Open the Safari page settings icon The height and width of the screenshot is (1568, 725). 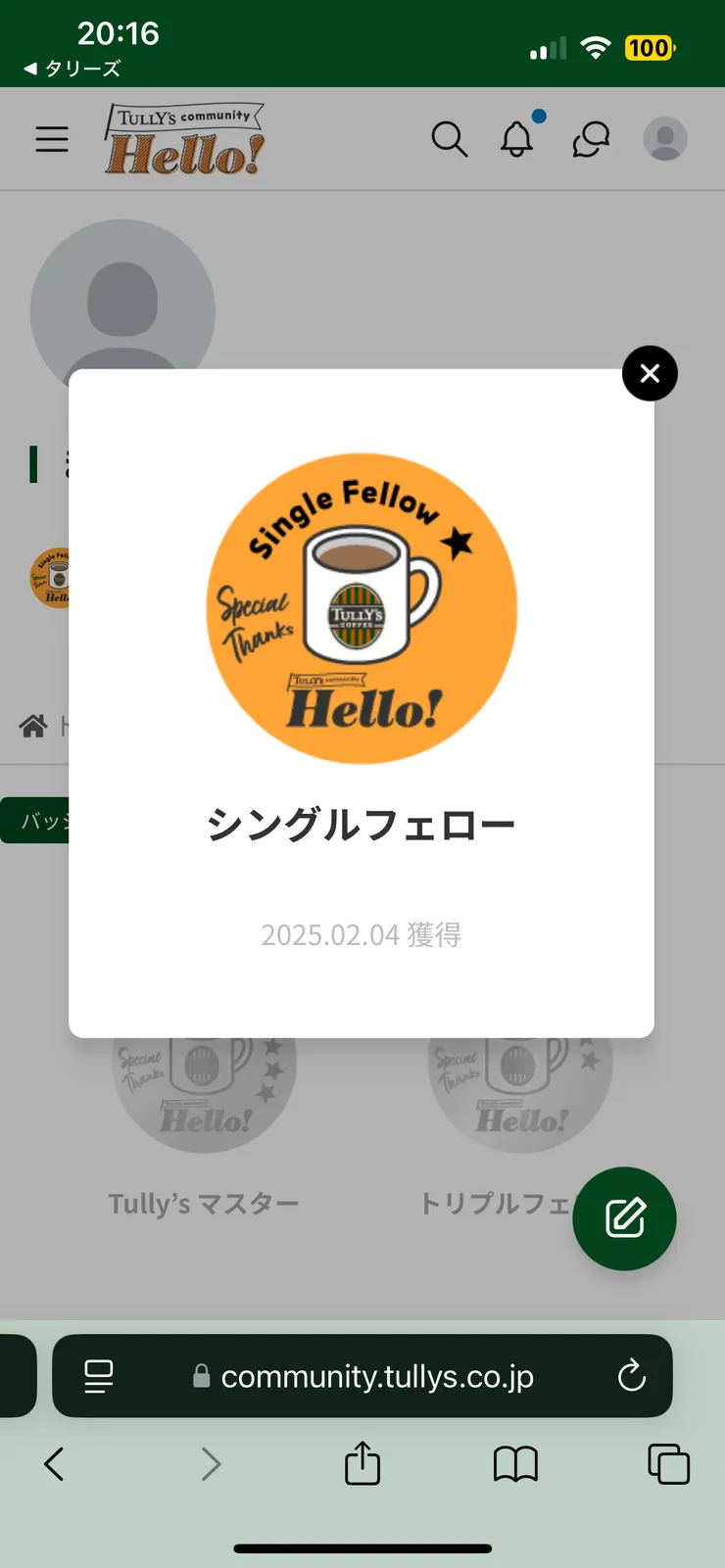tap(99, 1376)
